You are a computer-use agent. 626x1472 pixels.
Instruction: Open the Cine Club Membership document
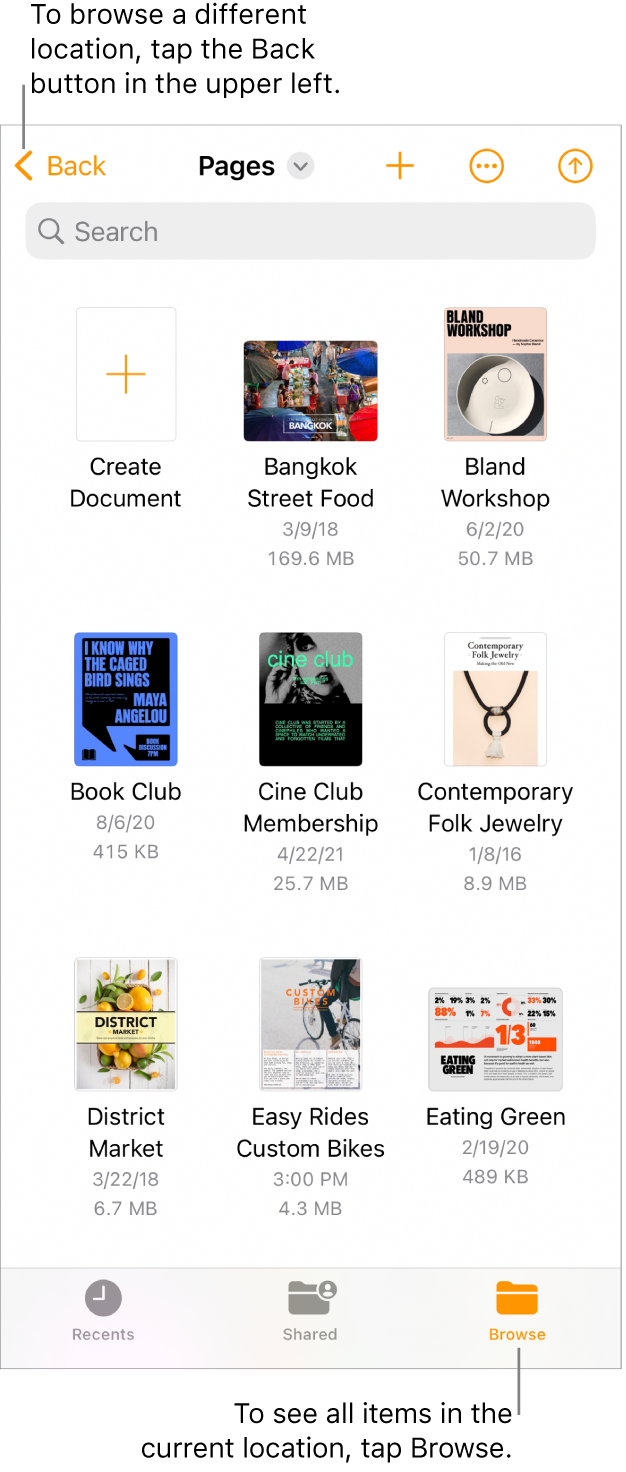pyautogui.click(x=310, y=699)
